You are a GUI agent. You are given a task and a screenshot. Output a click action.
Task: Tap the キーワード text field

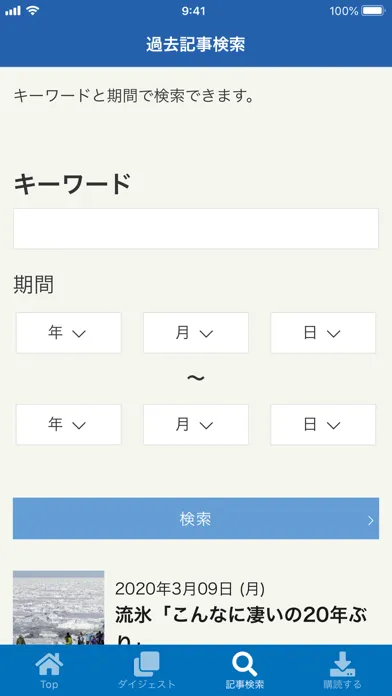pyautogui.click(x=196, y=229)
